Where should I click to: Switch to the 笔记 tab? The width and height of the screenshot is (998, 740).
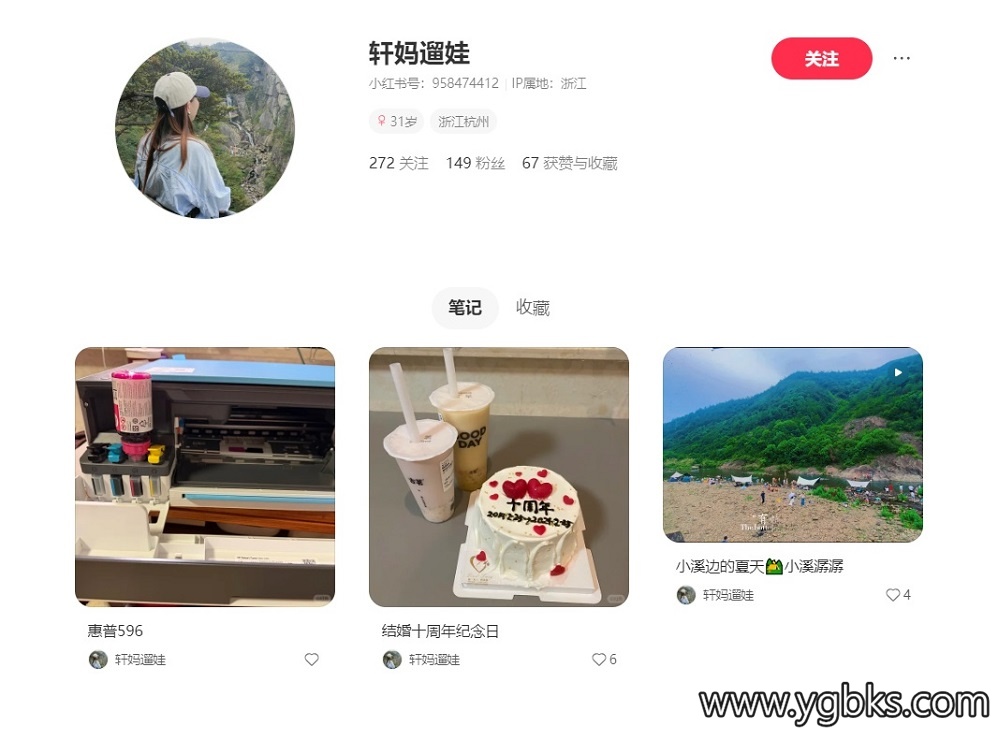tap(464, 308)
